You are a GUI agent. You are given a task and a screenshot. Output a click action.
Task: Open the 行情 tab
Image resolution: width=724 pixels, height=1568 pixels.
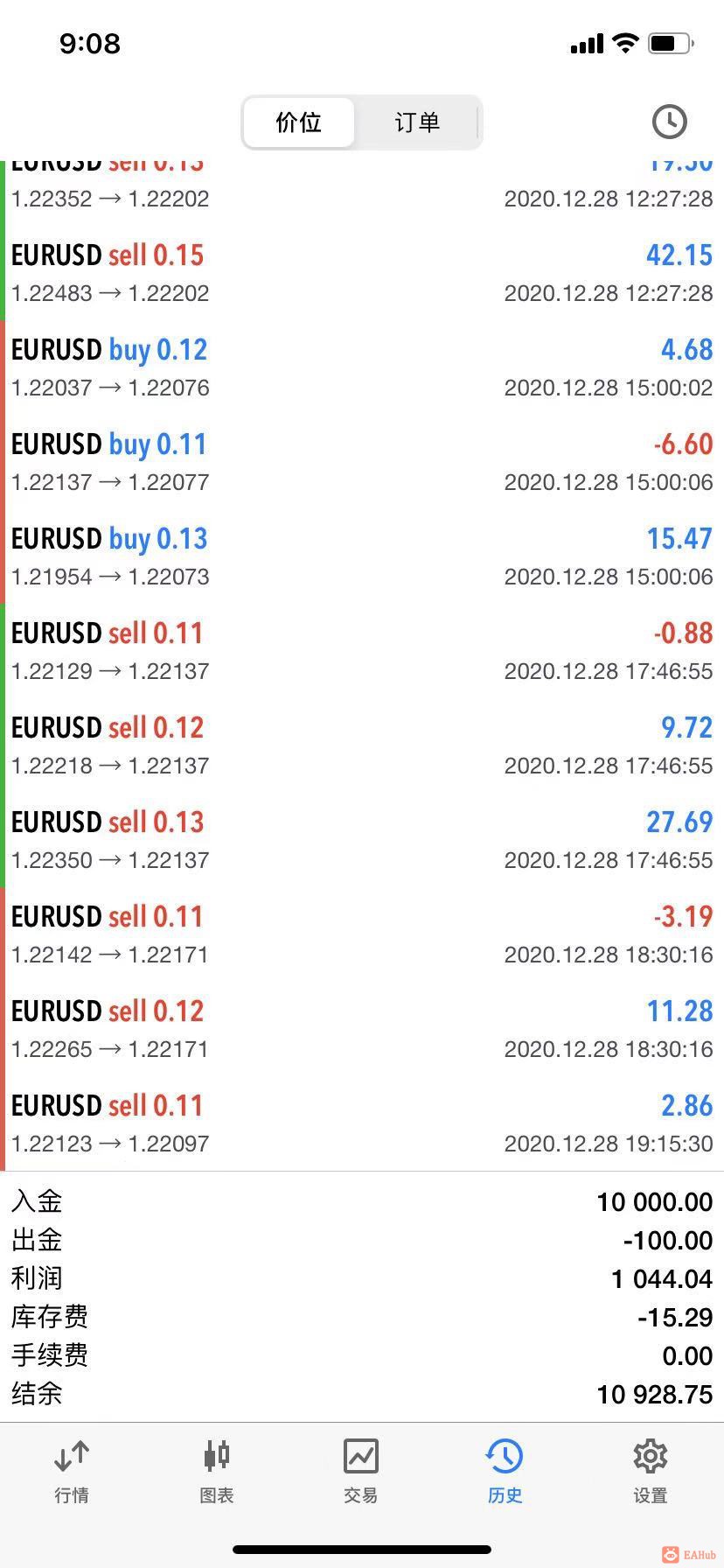pos(72,1472)
